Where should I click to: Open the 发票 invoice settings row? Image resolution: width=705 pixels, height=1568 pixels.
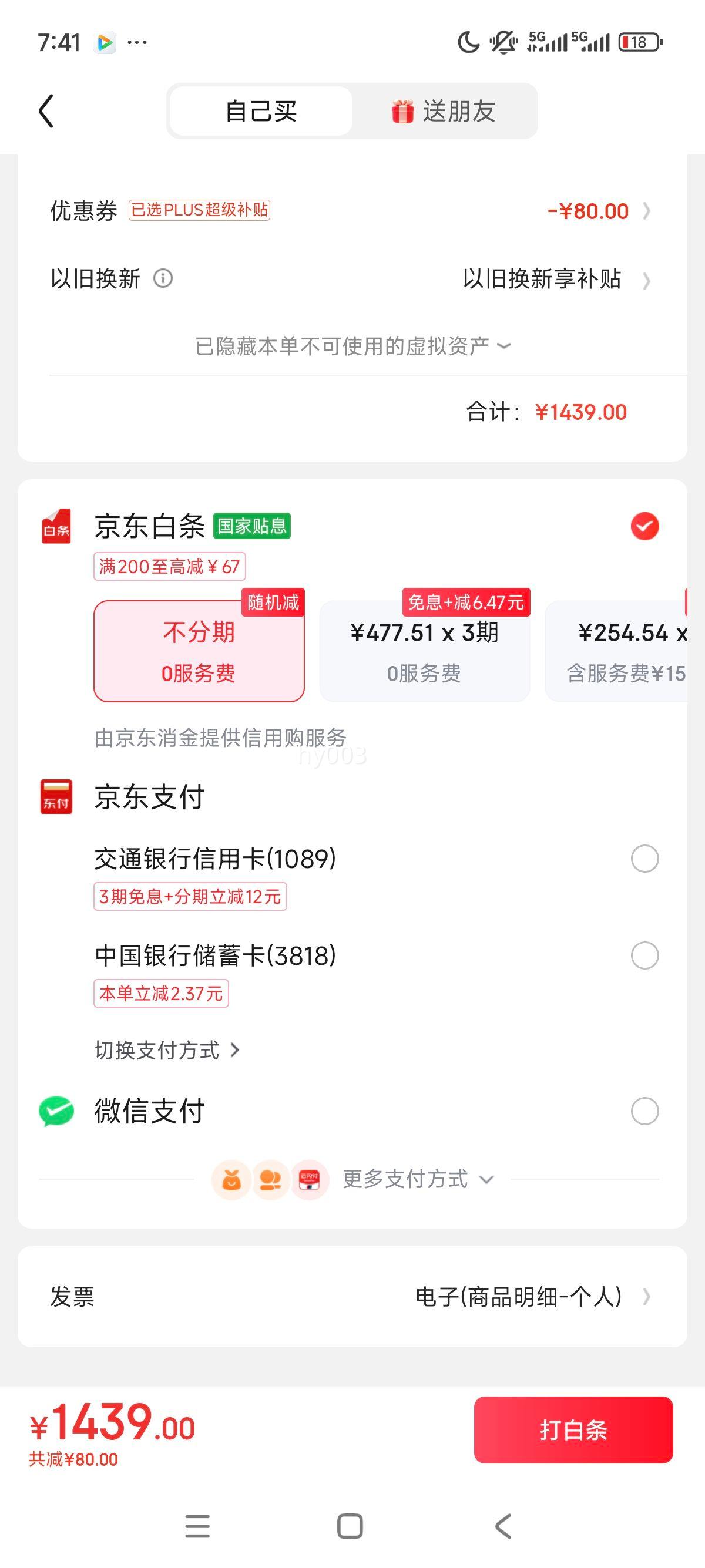click(352, 1297)
